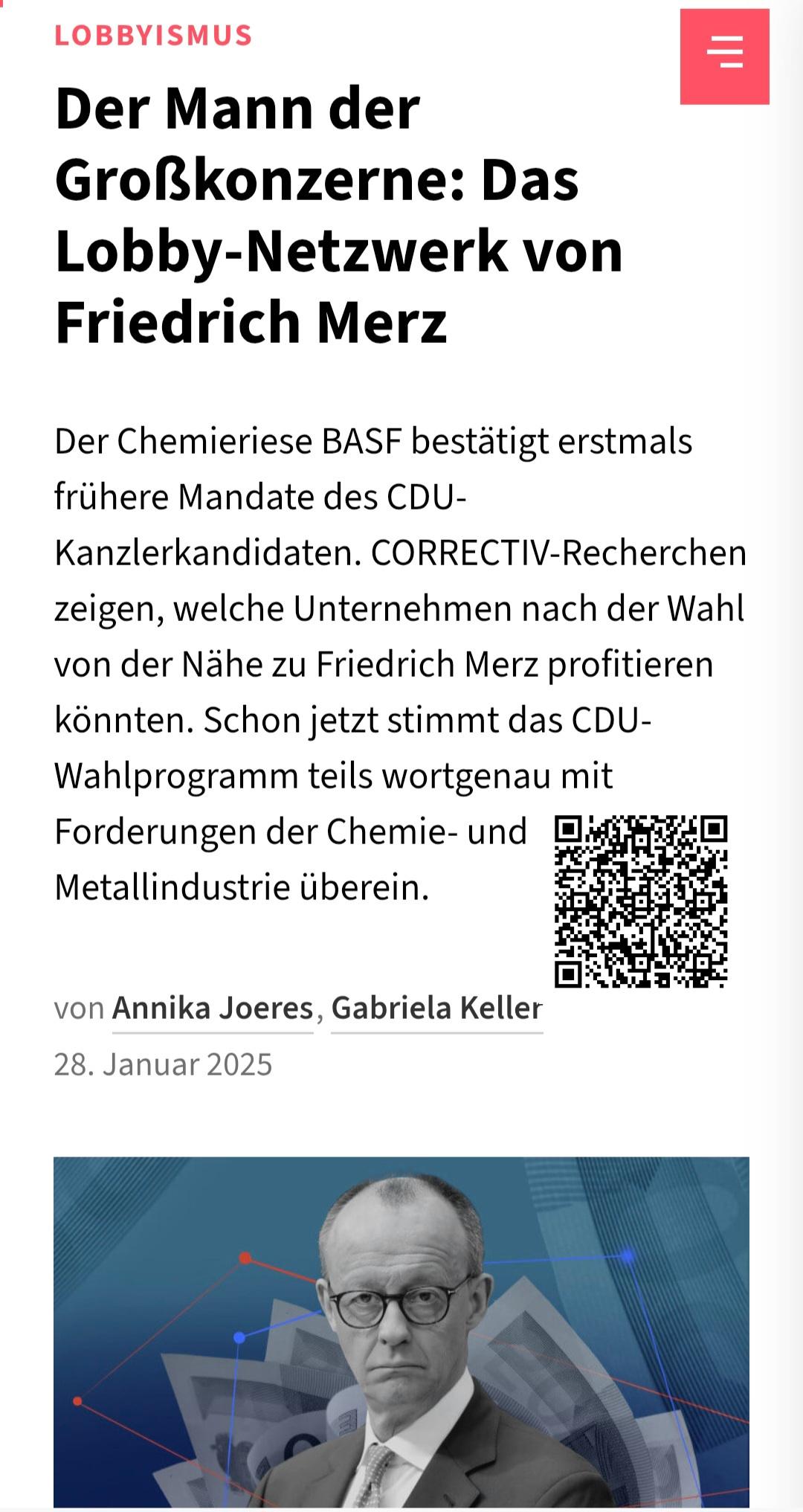Open author Gabriela Keller's profile
This screenshot has width=803, height=1512.
coord(437,1008)
